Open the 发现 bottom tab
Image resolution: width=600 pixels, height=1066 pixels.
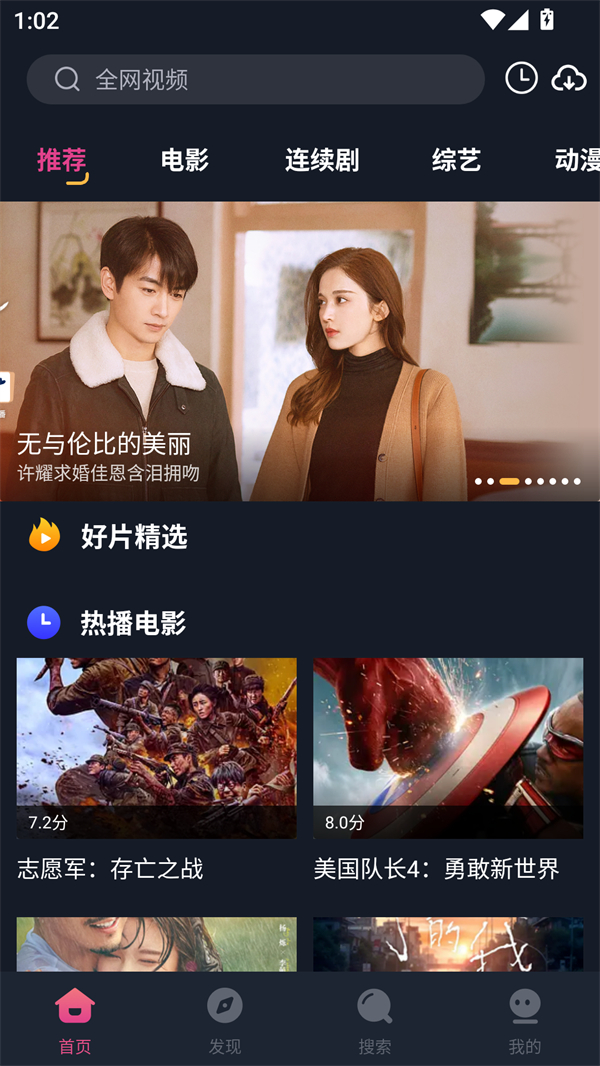225,1020
